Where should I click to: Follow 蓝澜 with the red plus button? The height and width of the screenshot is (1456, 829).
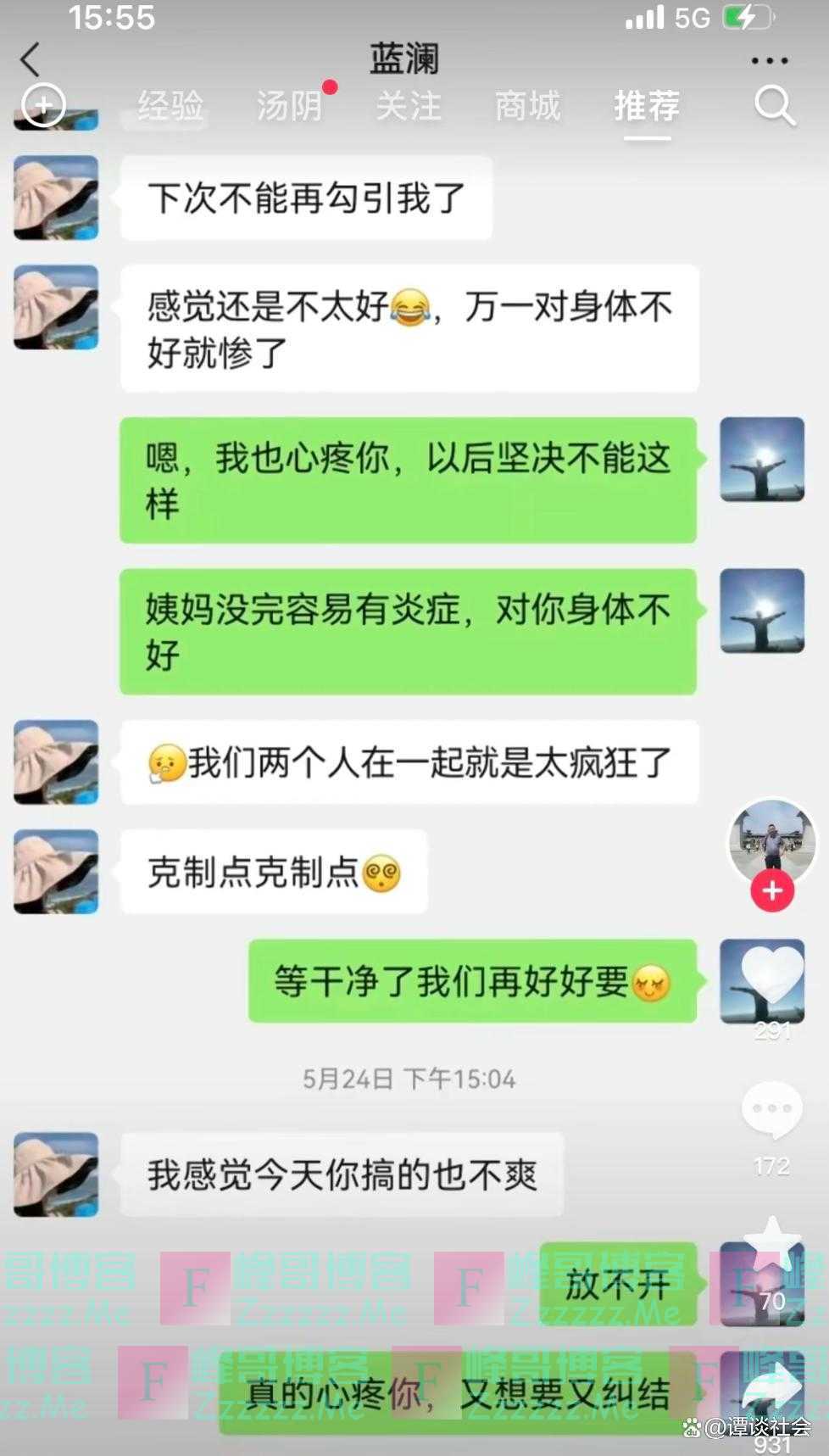(x=770, y=890)
